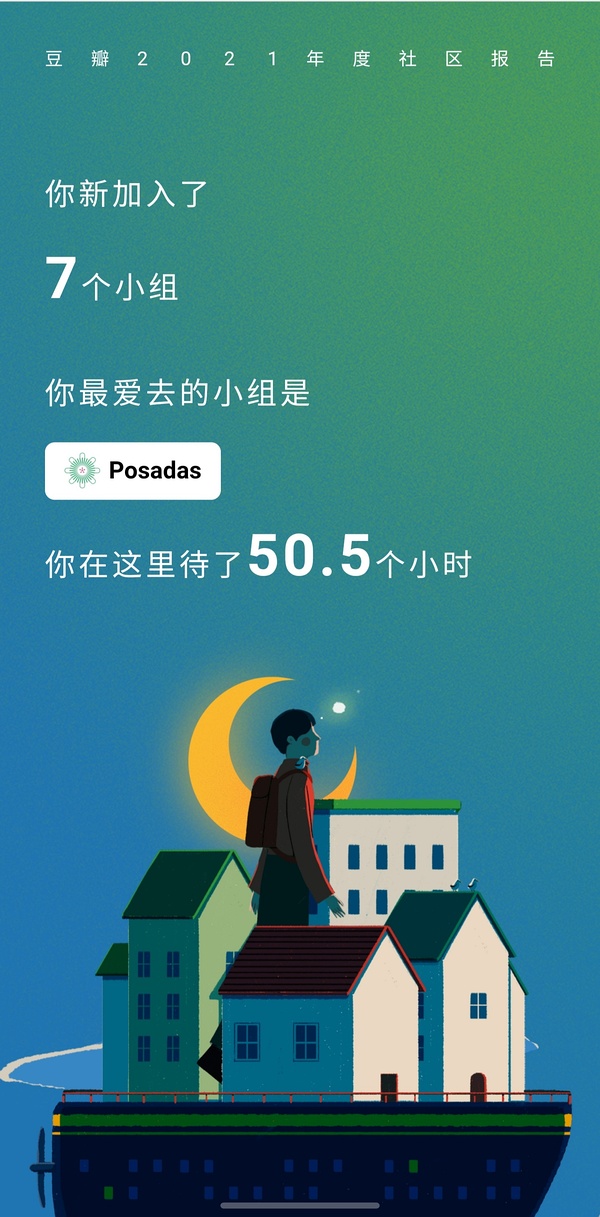The height and width of the screenshot is (1217, 600).
Task: Open the Posadas group chip
Action: tap(133, 470)
